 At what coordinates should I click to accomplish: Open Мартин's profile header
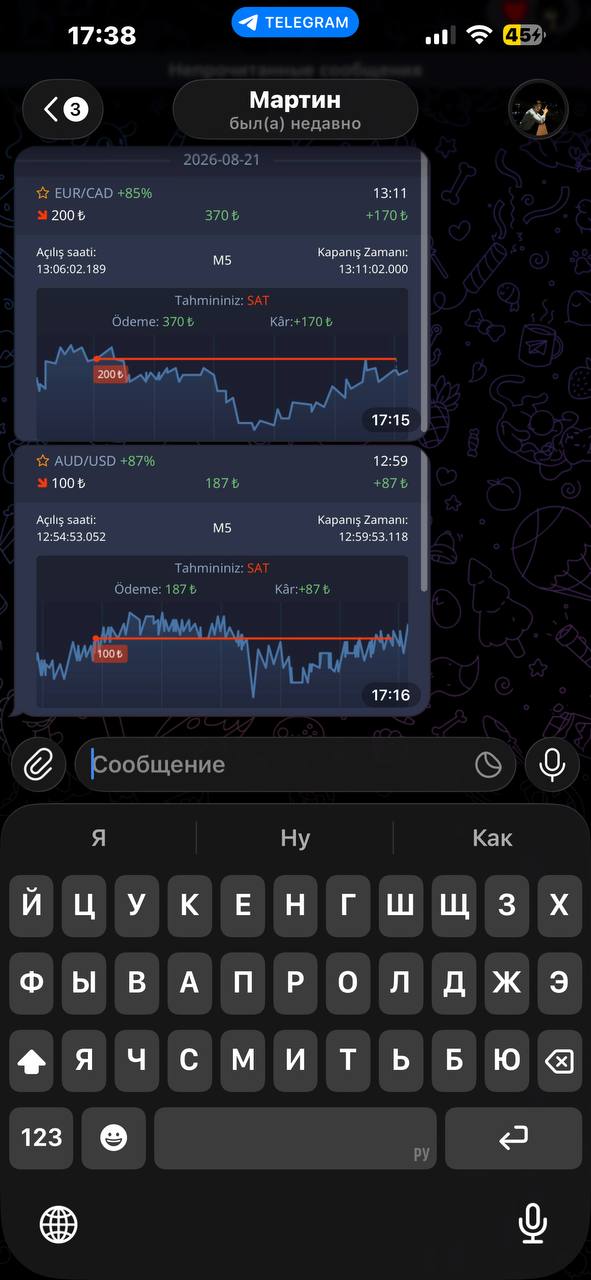tap(295, 110)
